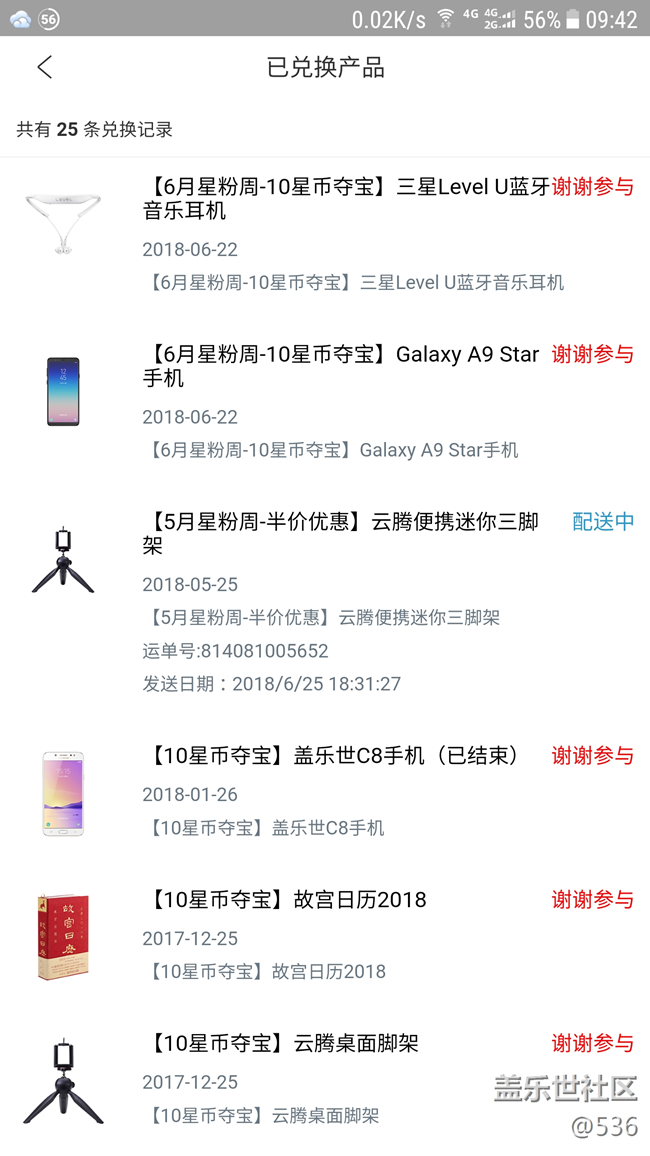Go back from the 已兑换产品 page

(44, 67)
